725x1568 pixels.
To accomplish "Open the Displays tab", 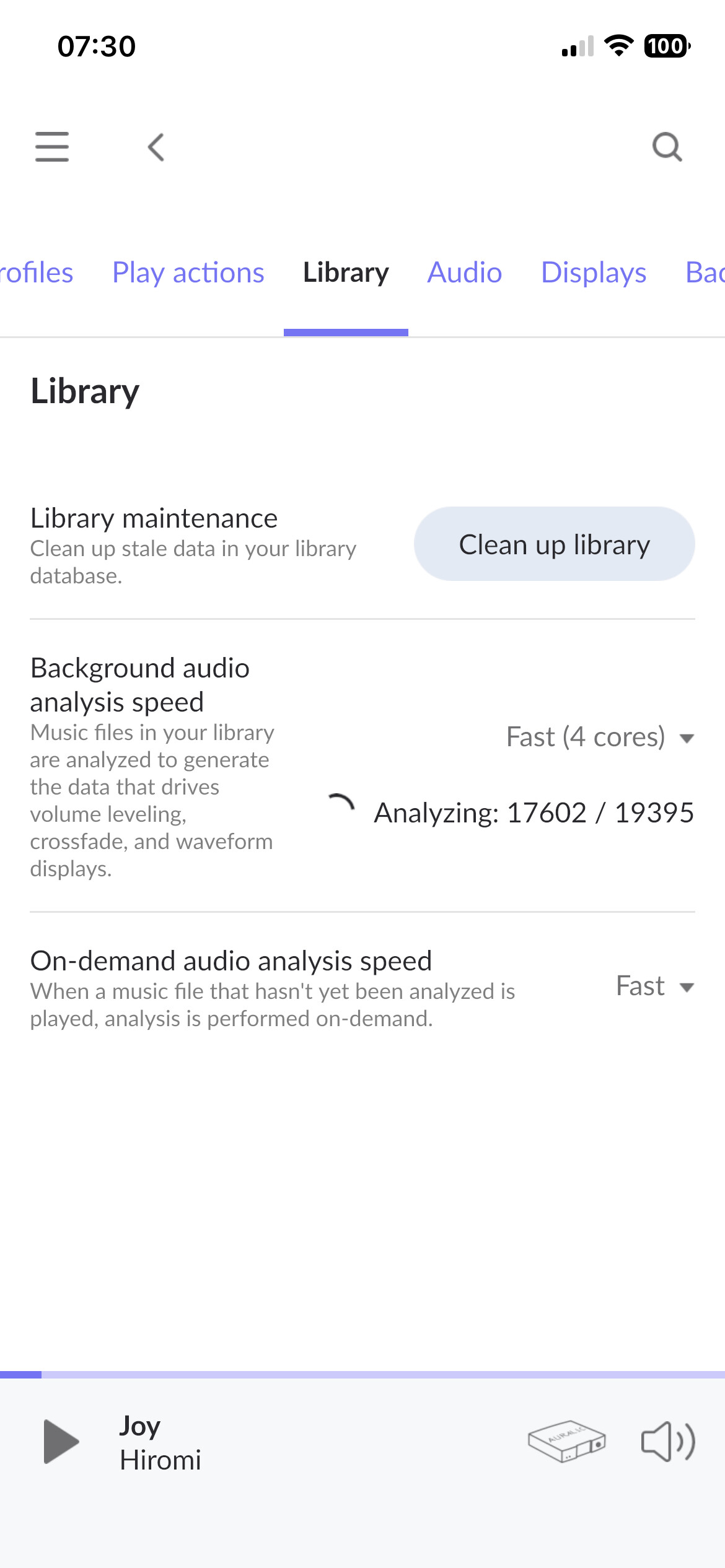I will point(594,273).
